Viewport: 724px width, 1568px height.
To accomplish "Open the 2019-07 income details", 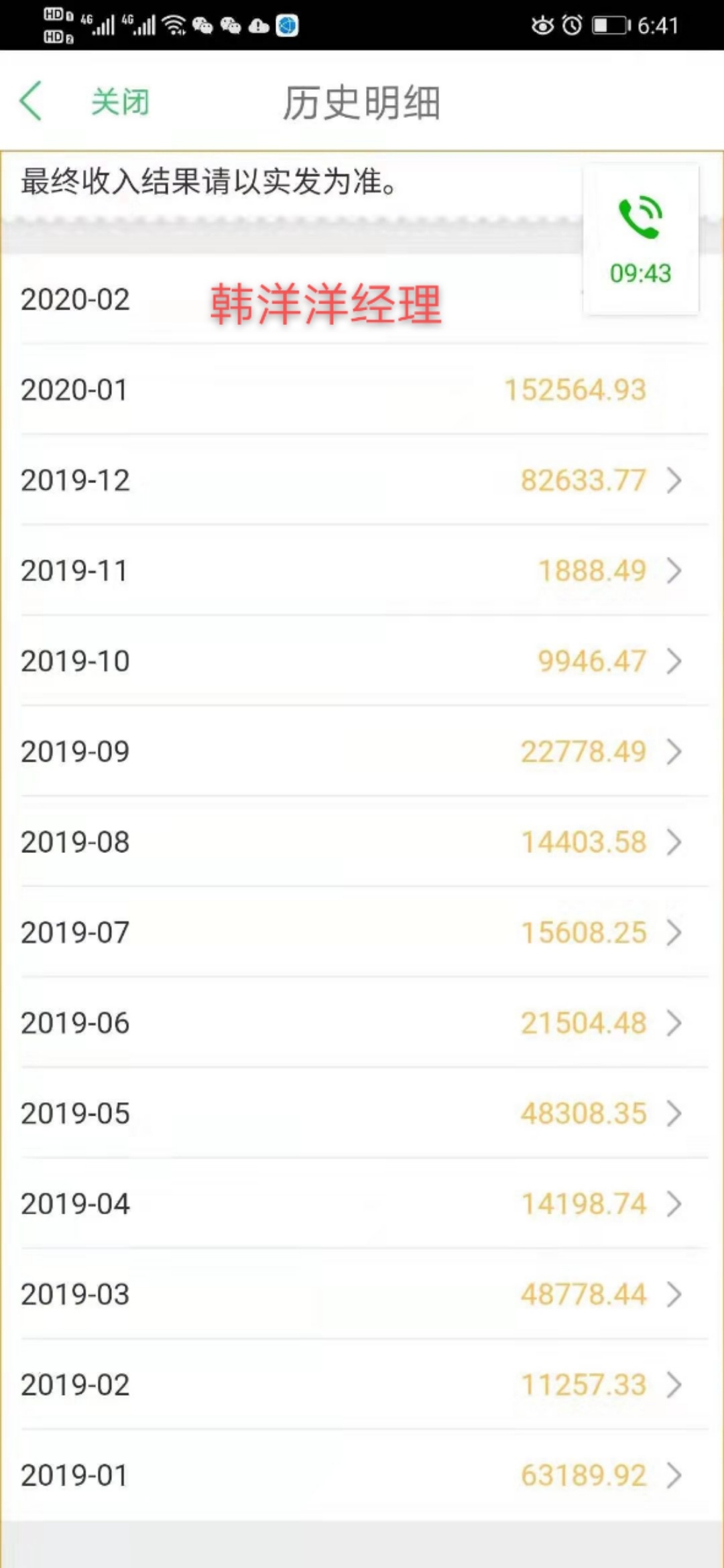I will click(363, 933).
